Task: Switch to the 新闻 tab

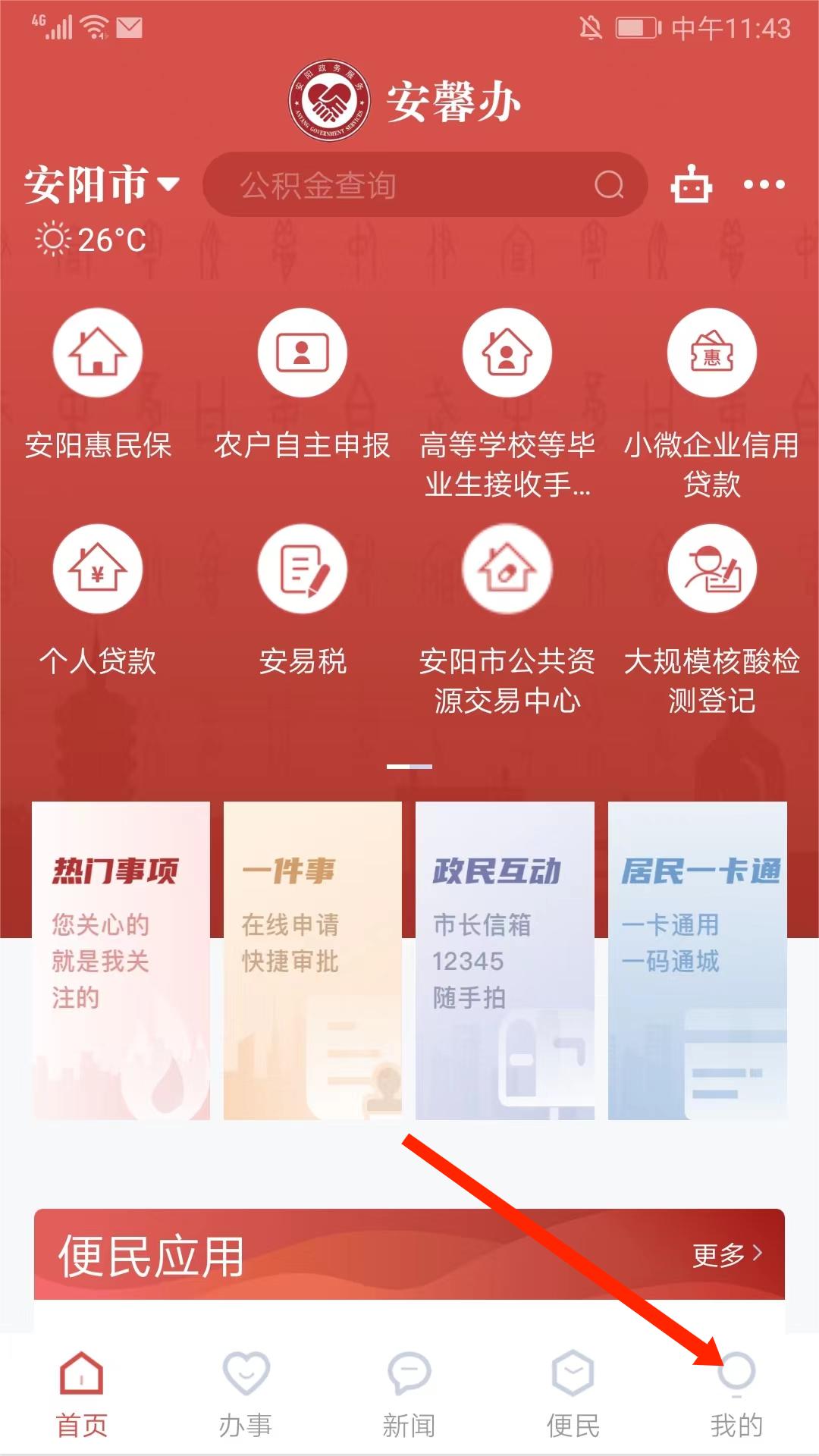Action: (409, 1394)
